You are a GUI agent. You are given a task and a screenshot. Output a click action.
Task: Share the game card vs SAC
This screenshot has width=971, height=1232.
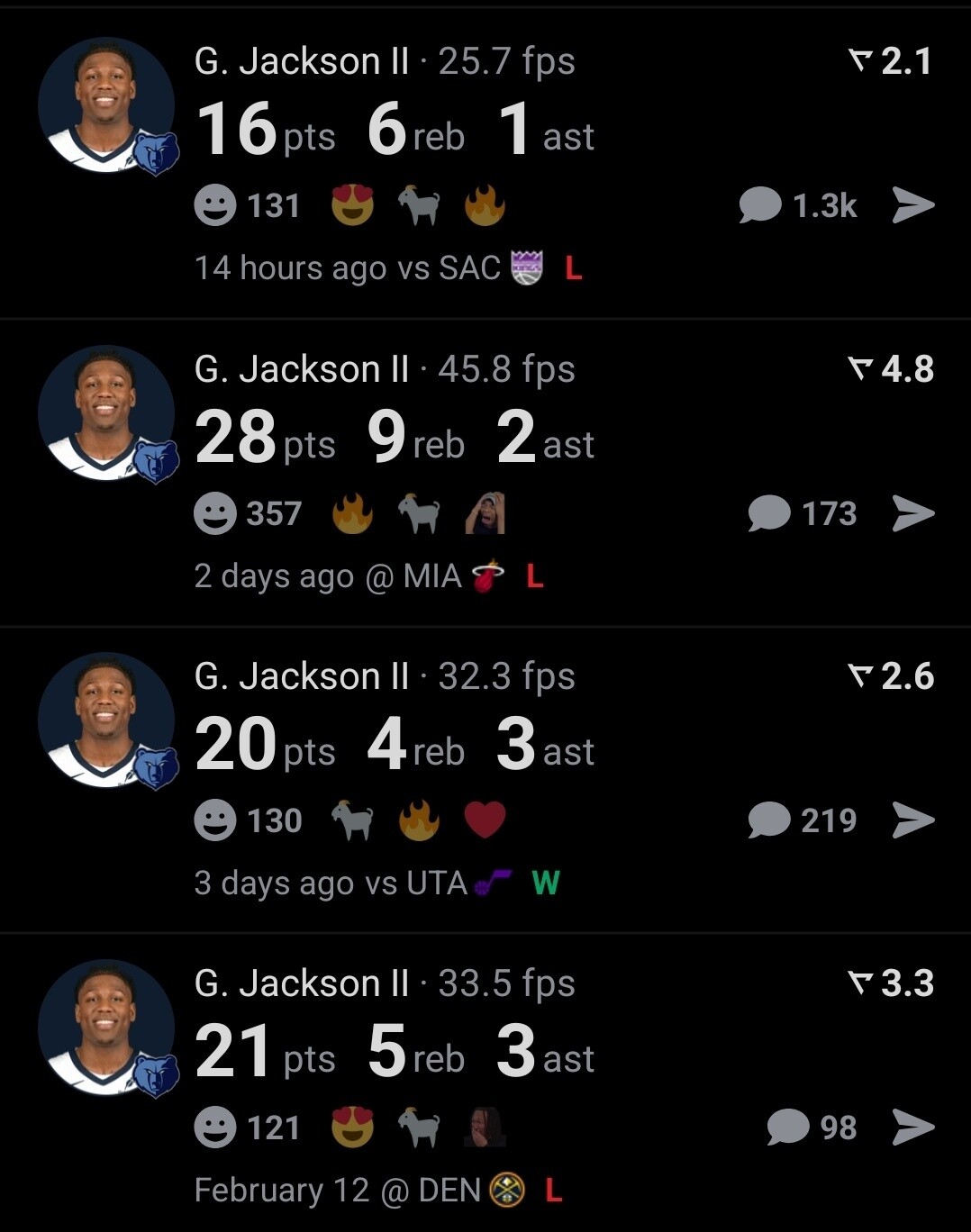point(912,205)
